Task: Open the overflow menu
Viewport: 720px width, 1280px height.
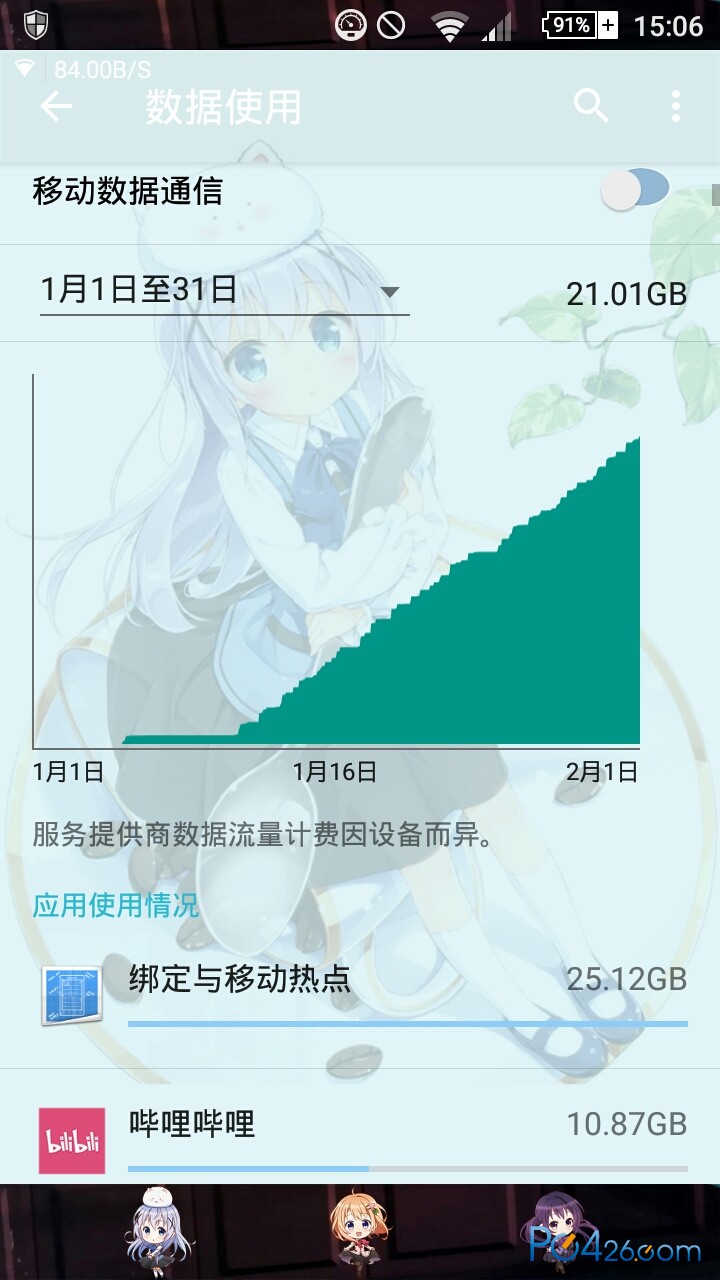Action: (x=676, y=106)
